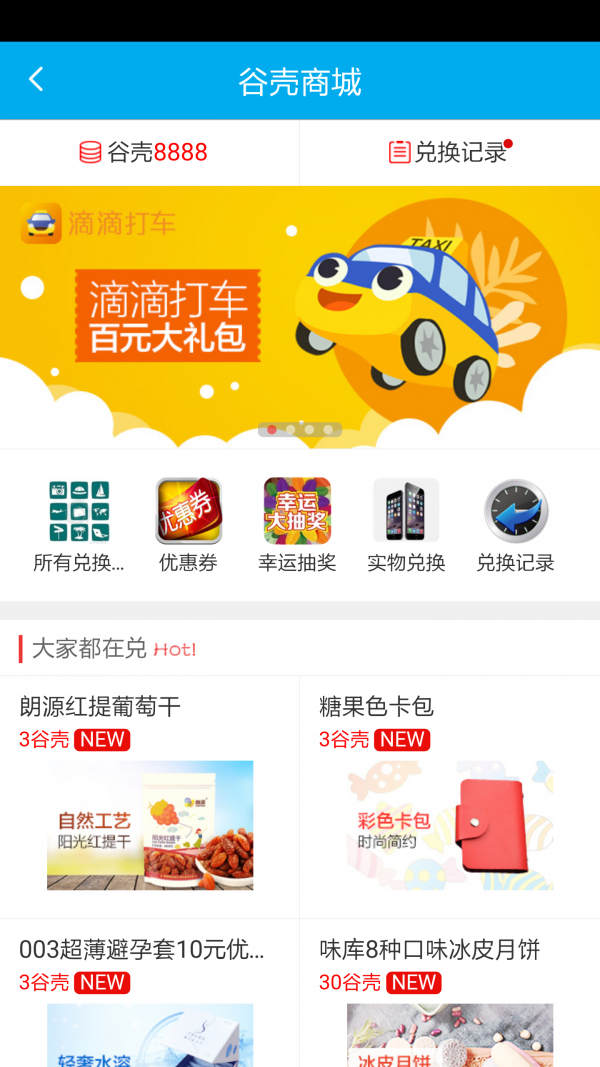The width and height of the screenshot is (600, 1067).
Task: Open 谷壳8888 balance
Action: tap(144, 152)
